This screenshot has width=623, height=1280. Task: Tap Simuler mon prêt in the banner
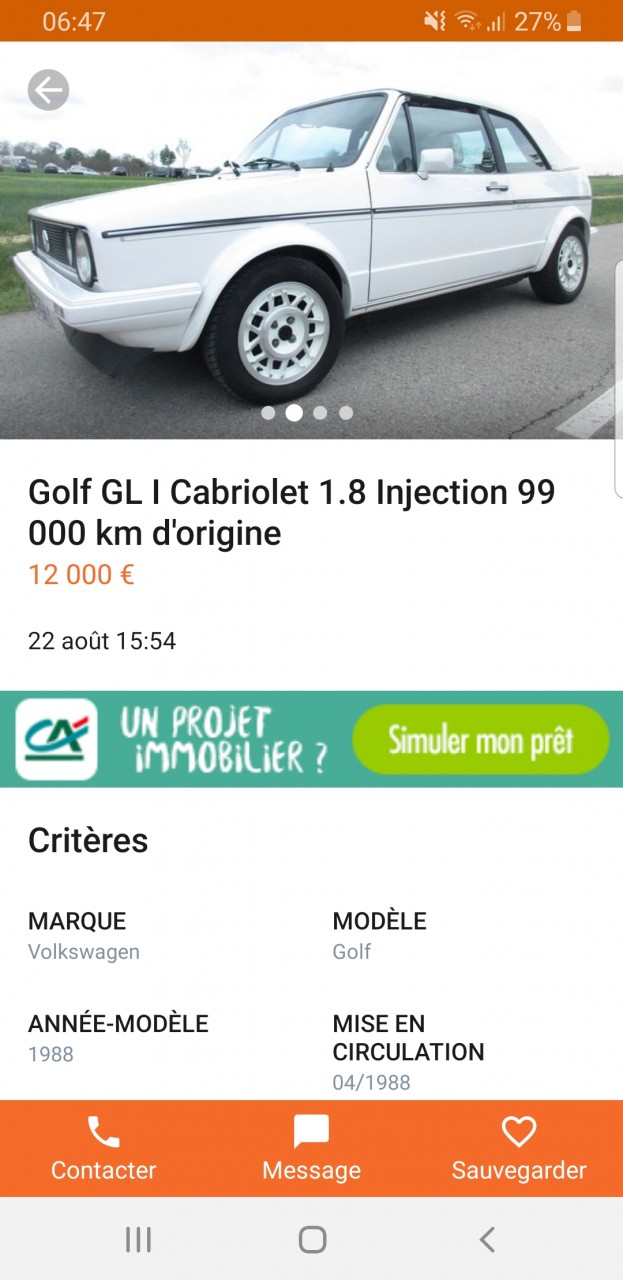pos(480,740)
